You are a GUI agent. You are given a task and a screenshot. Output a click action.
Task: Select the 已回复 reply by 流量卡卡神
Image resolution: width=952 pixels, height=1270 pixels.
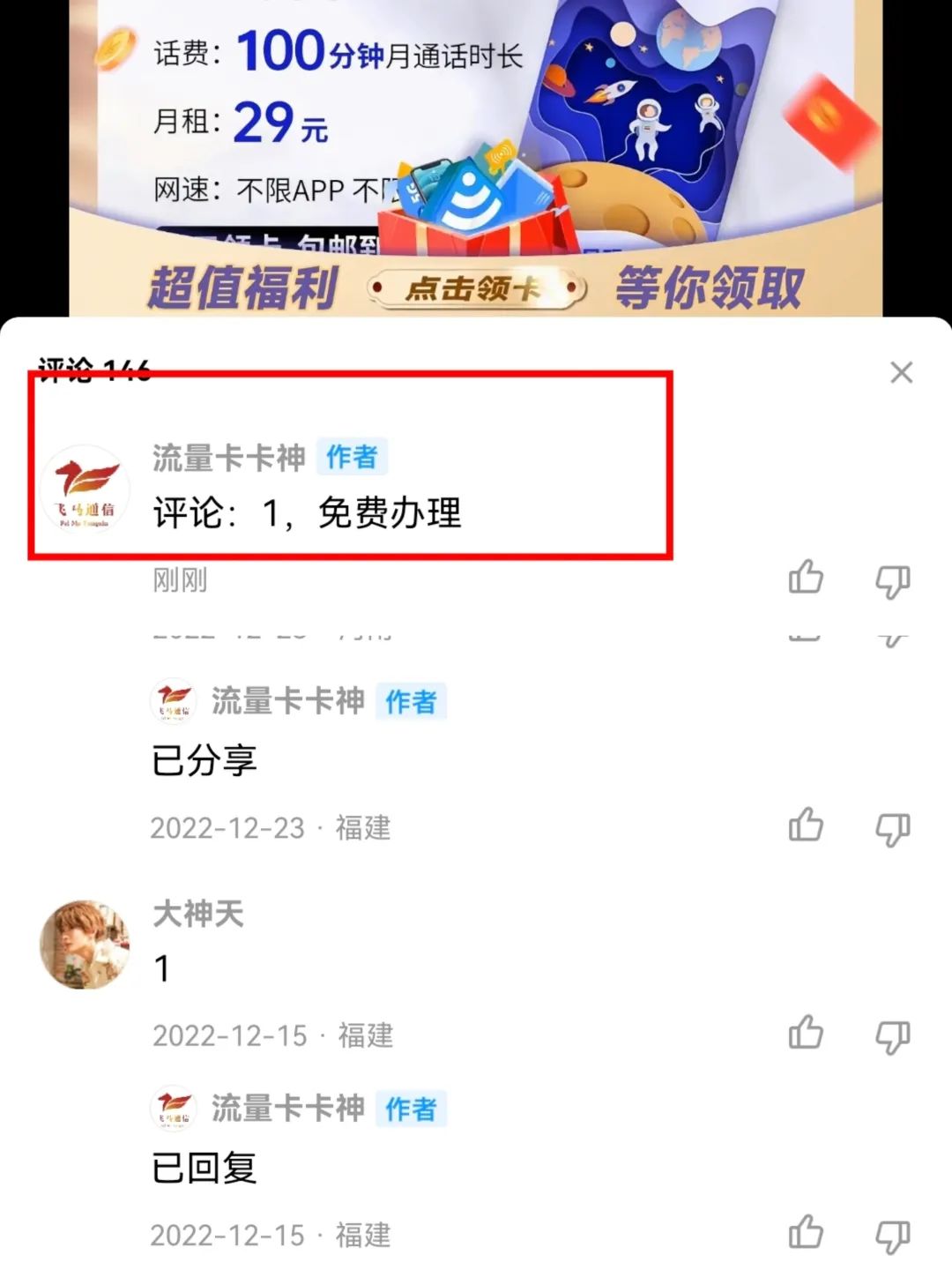click(205, 1168)
